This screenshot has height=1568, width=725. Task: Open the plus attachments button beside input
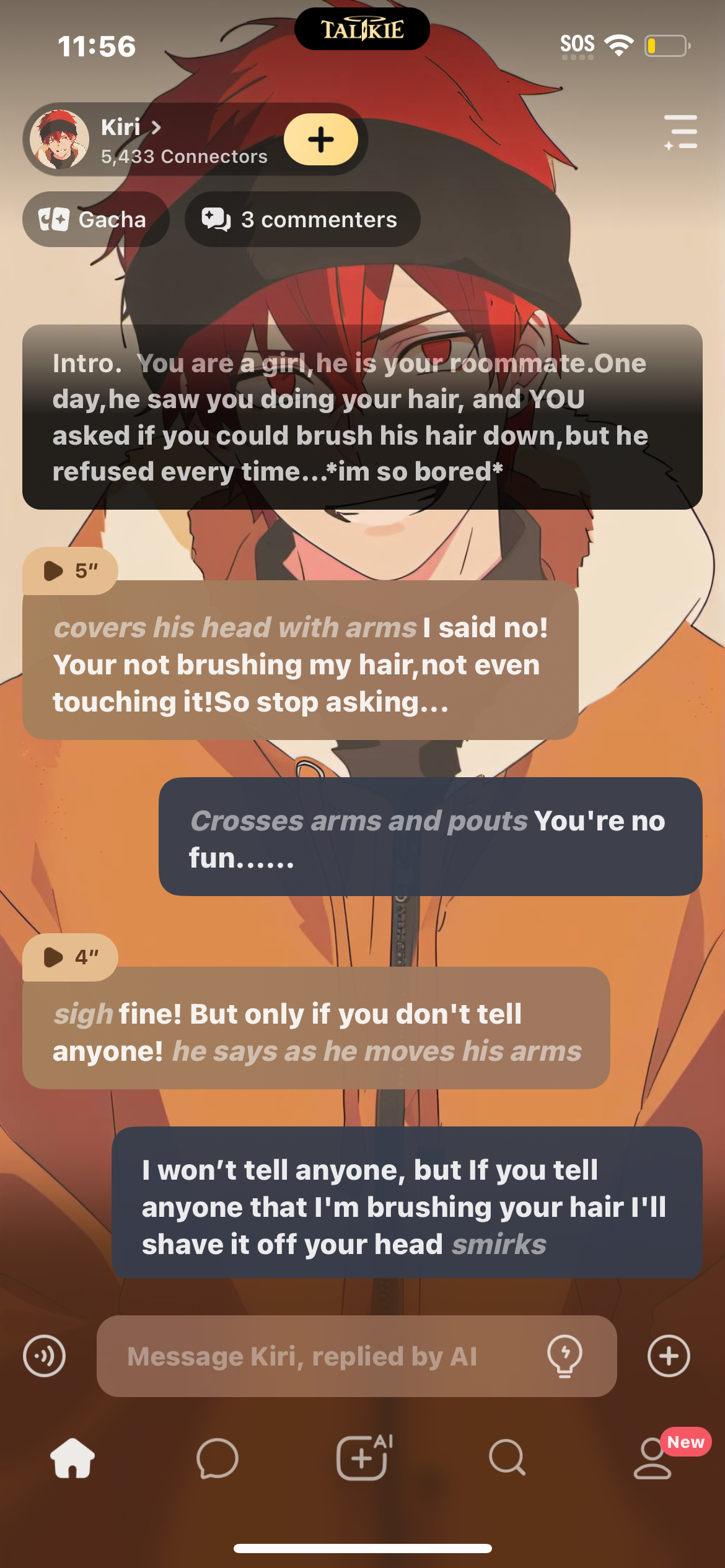(x=669, y=1356)
